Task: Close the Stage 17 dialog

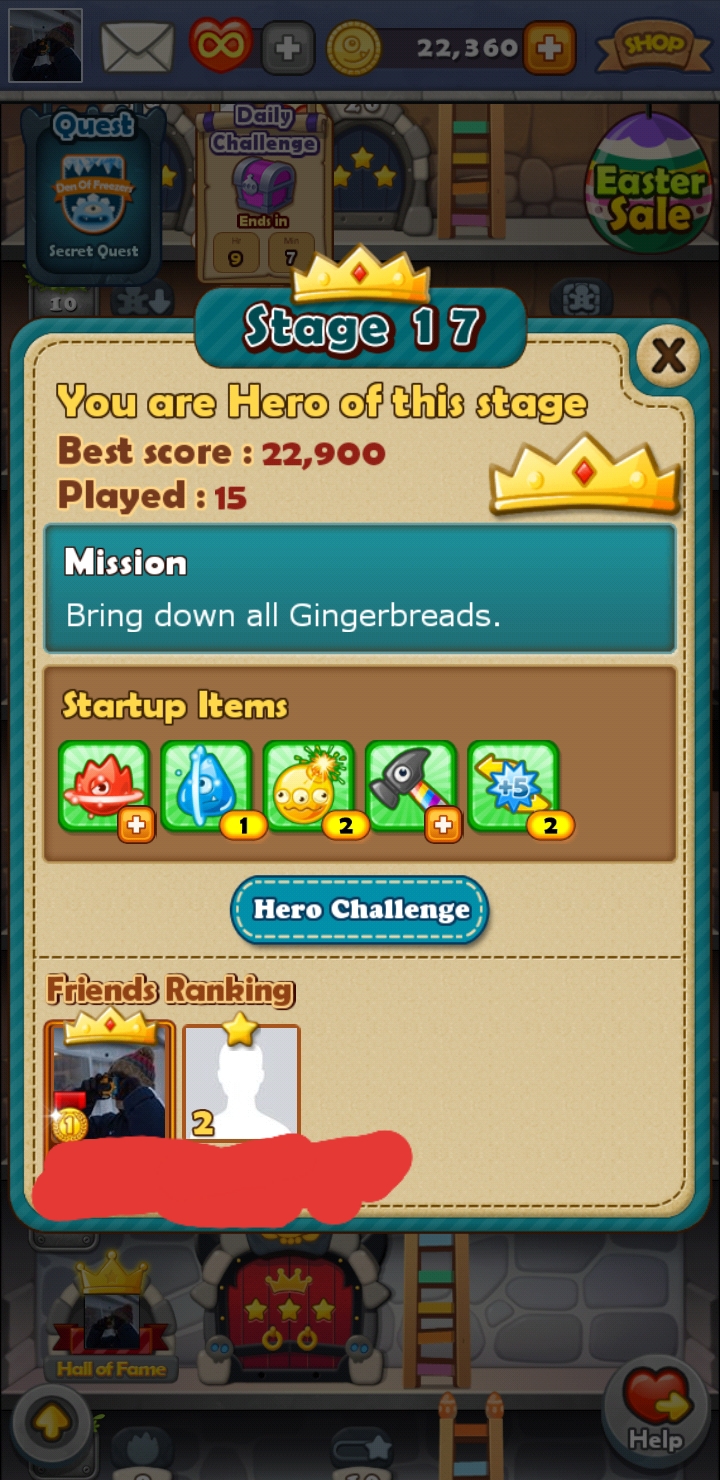Action: coord(667,356)
